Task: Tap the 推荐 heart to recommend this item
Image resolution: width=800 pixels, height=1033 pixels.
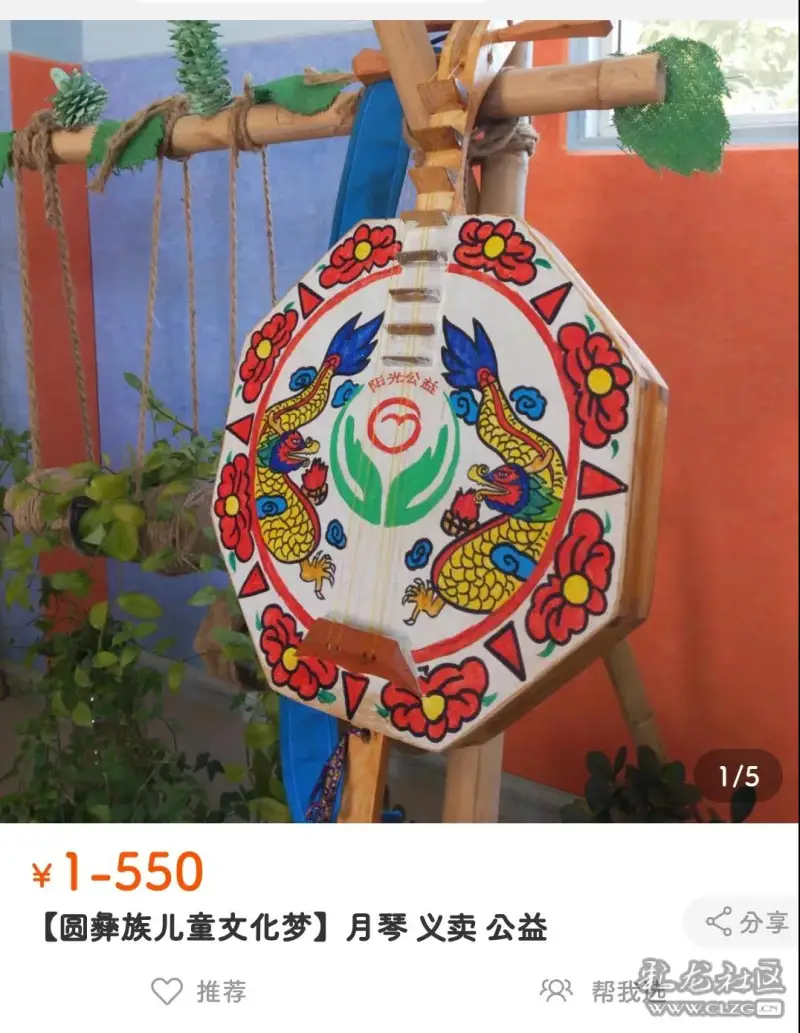Action: pyautogui.click(x=168, y=991)
